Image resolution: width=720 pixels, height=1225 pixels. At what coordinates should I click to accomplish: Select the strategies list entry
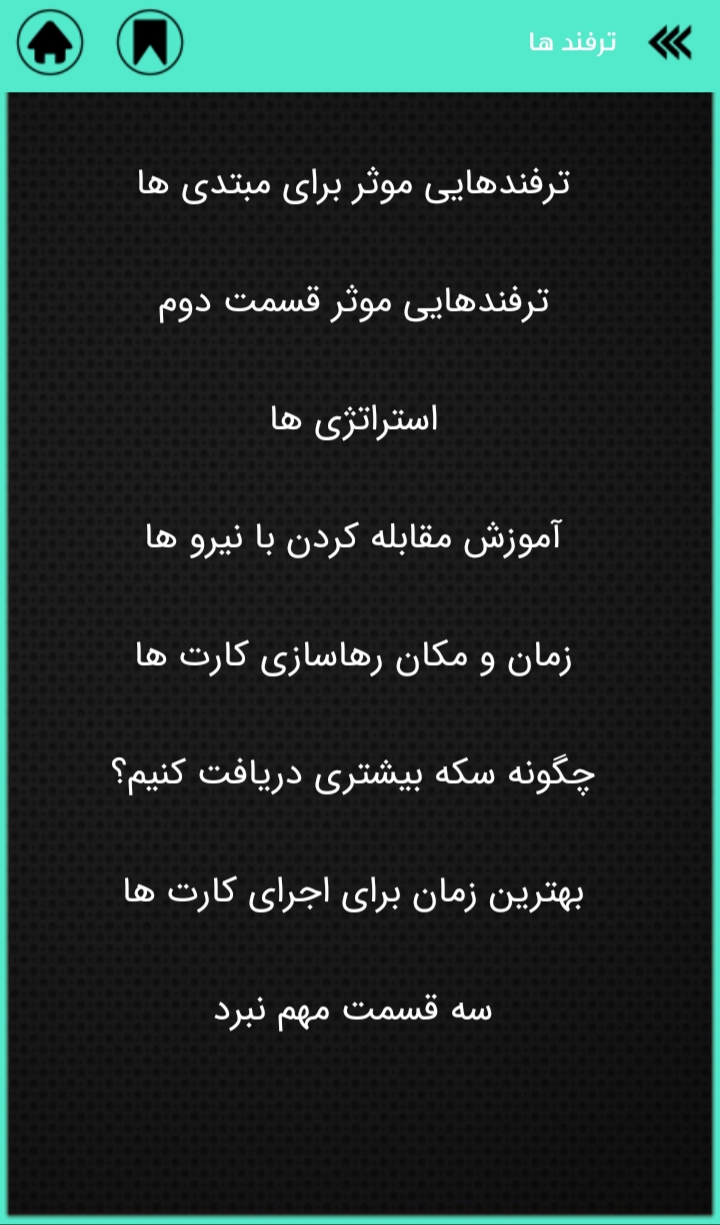(x=360, y=419)
